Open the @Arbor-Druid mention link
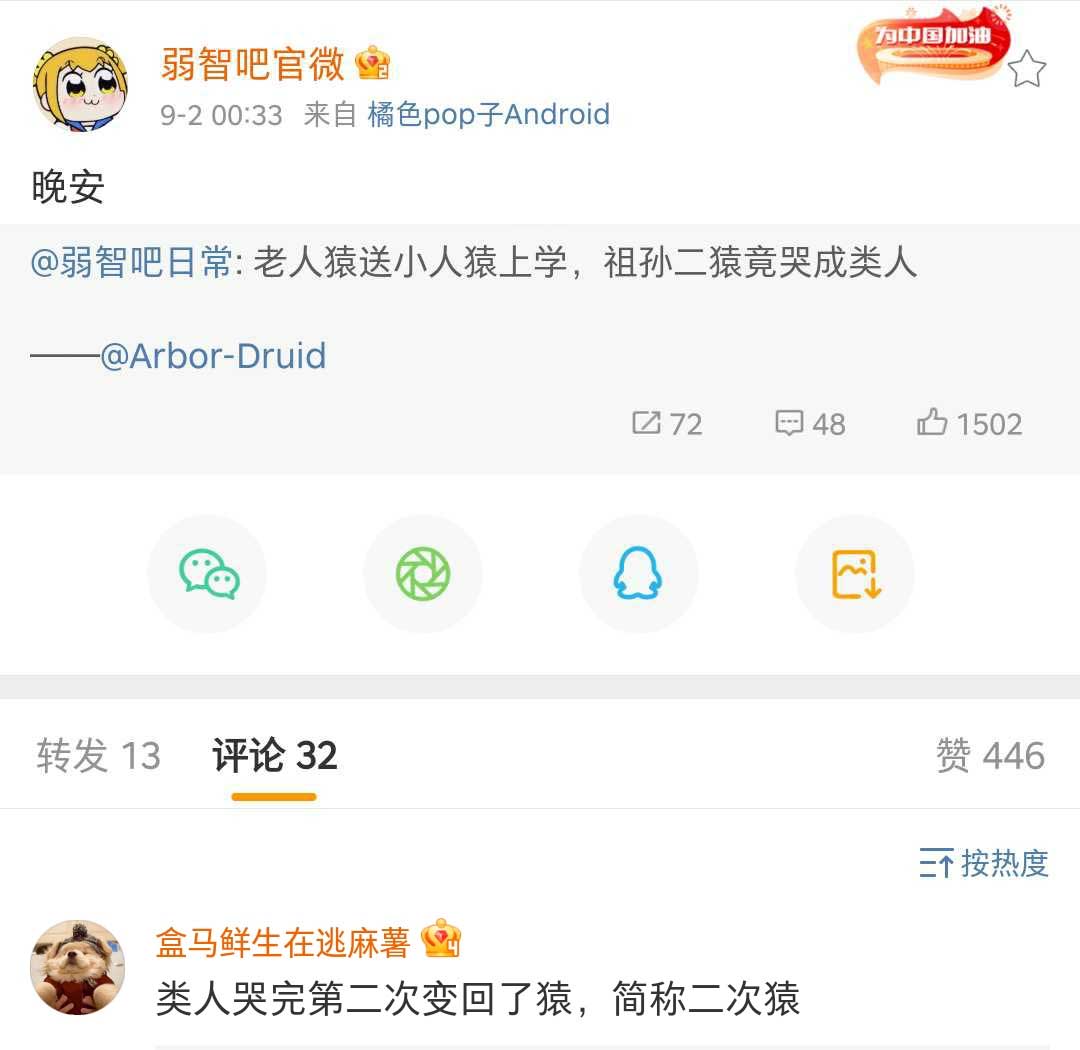The height and width of the screenshot is (1050, 1080). [x=213, y=356]
